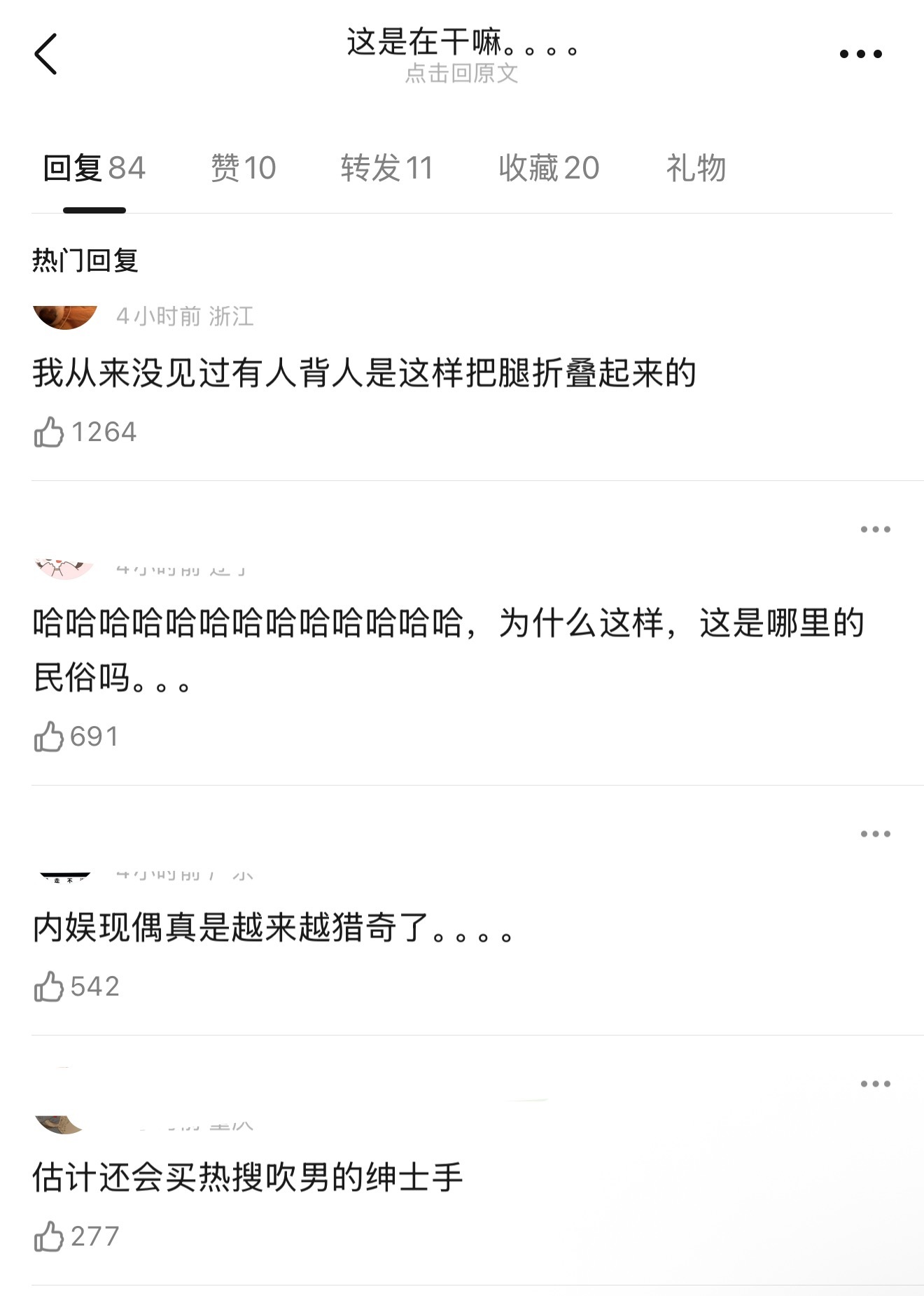Switch to the 转发11 tab
The image size is (924, 1296).
(386, 168)
